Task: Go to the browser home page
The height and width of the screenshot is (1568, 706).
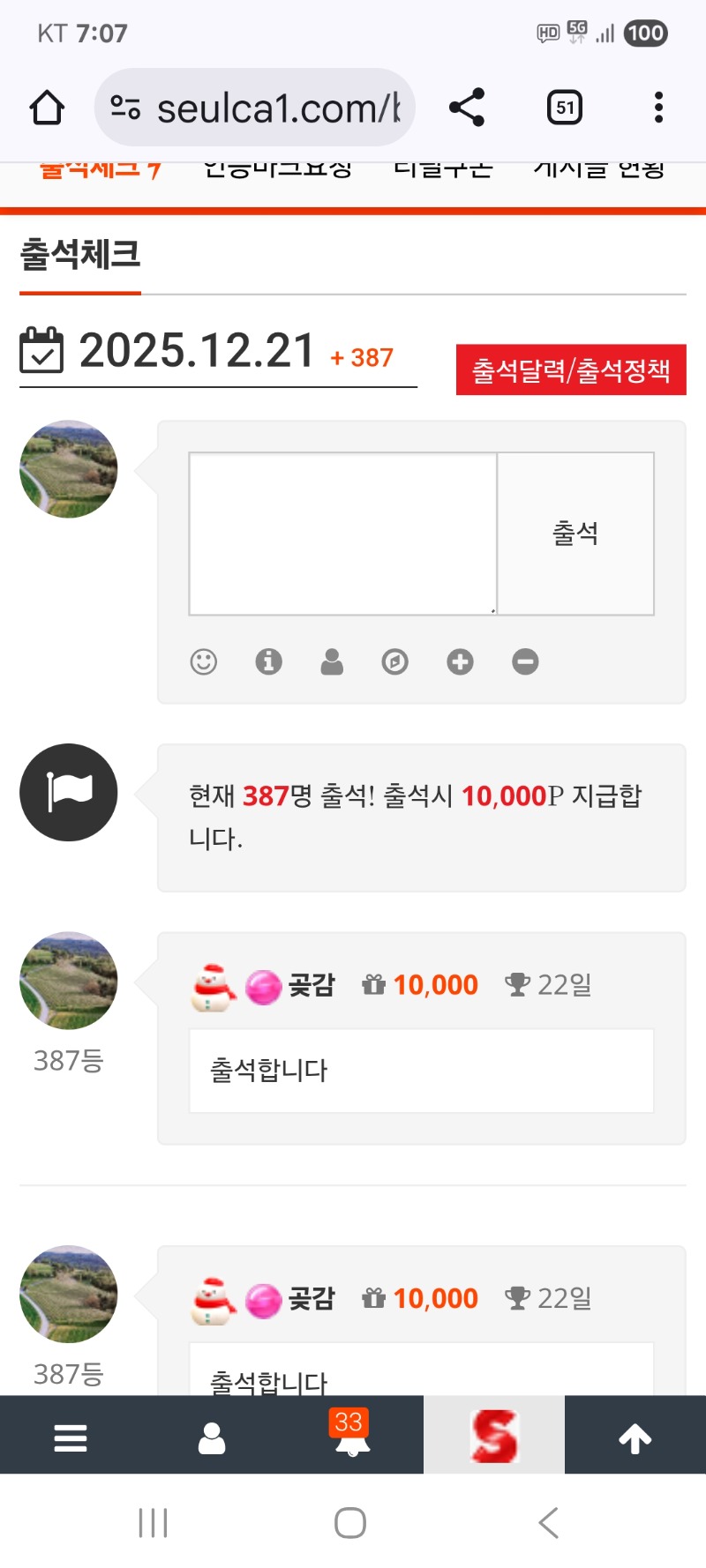Action: (47, 108)
